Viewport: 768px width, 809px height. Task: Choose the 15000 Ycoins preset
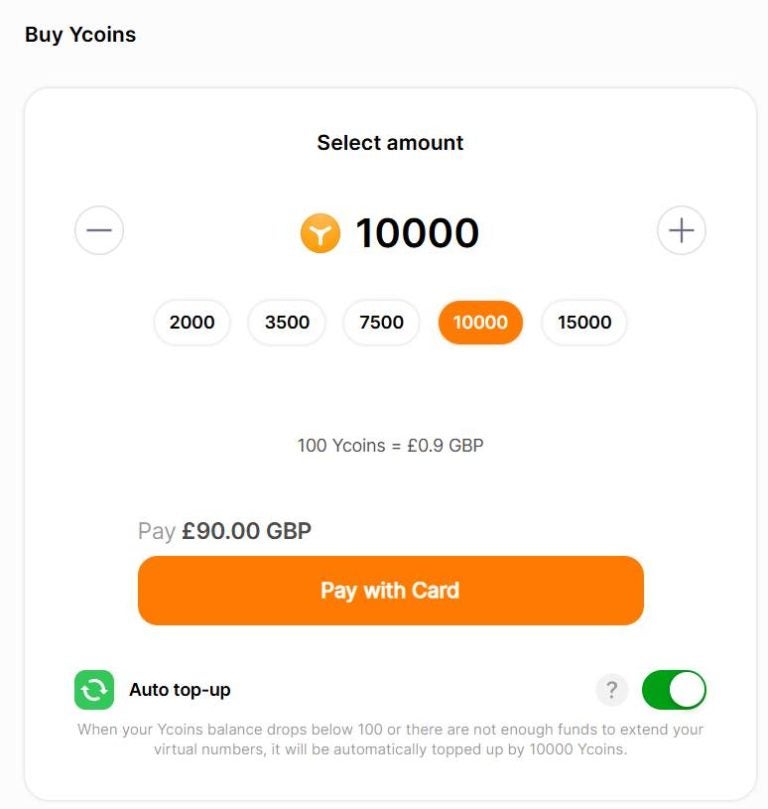tap(584, 322)
